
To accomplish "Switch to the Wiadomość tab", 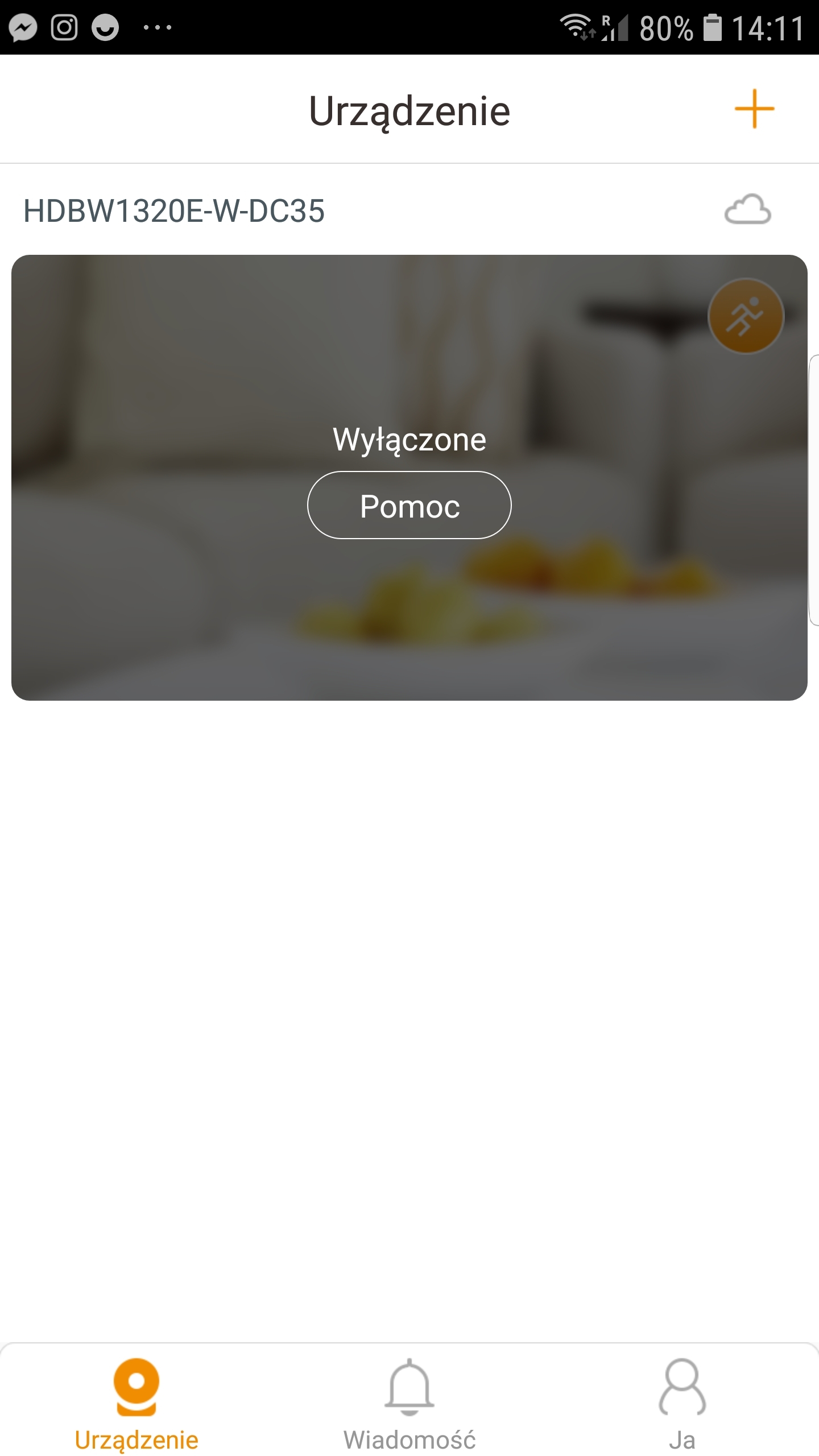I will [409, 1405].
